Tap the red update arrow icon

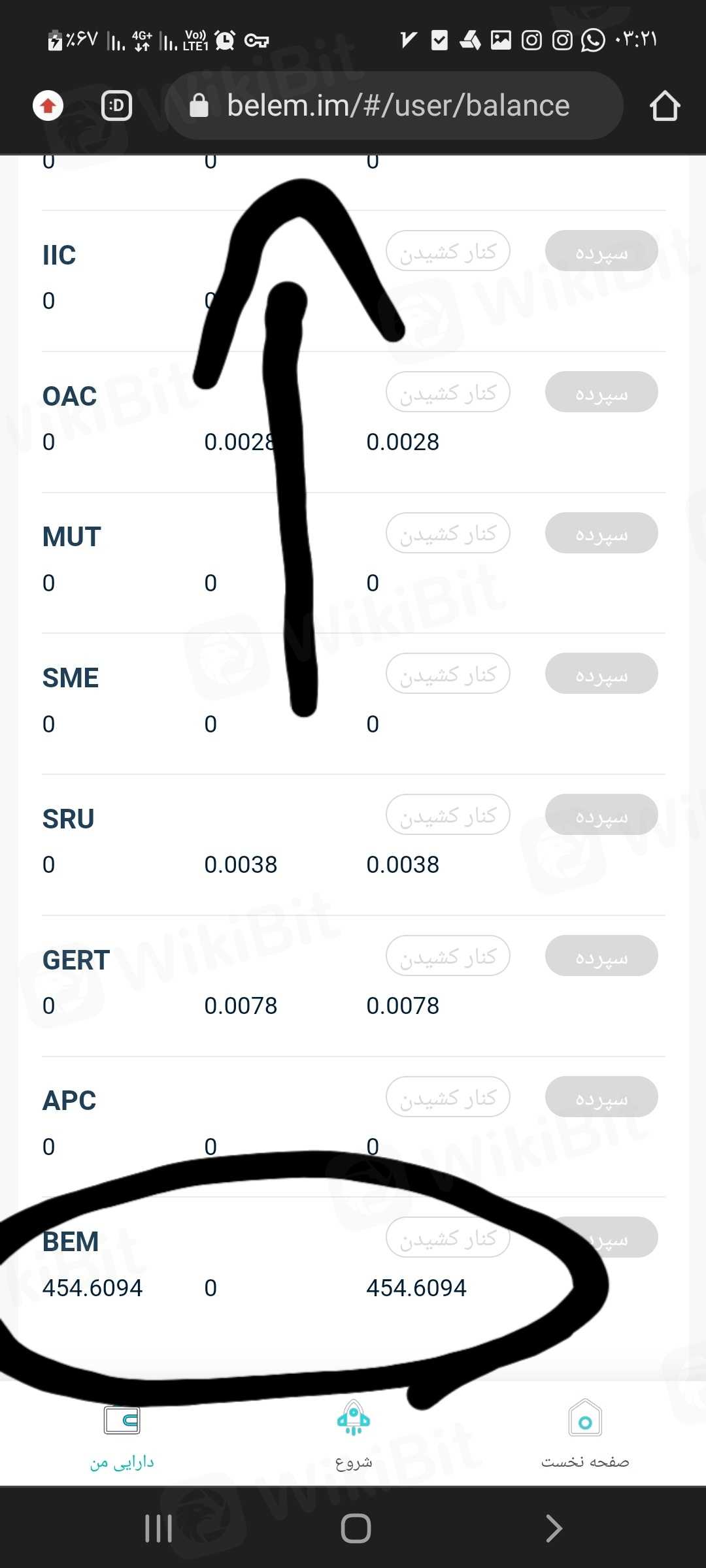pos(48,106)
